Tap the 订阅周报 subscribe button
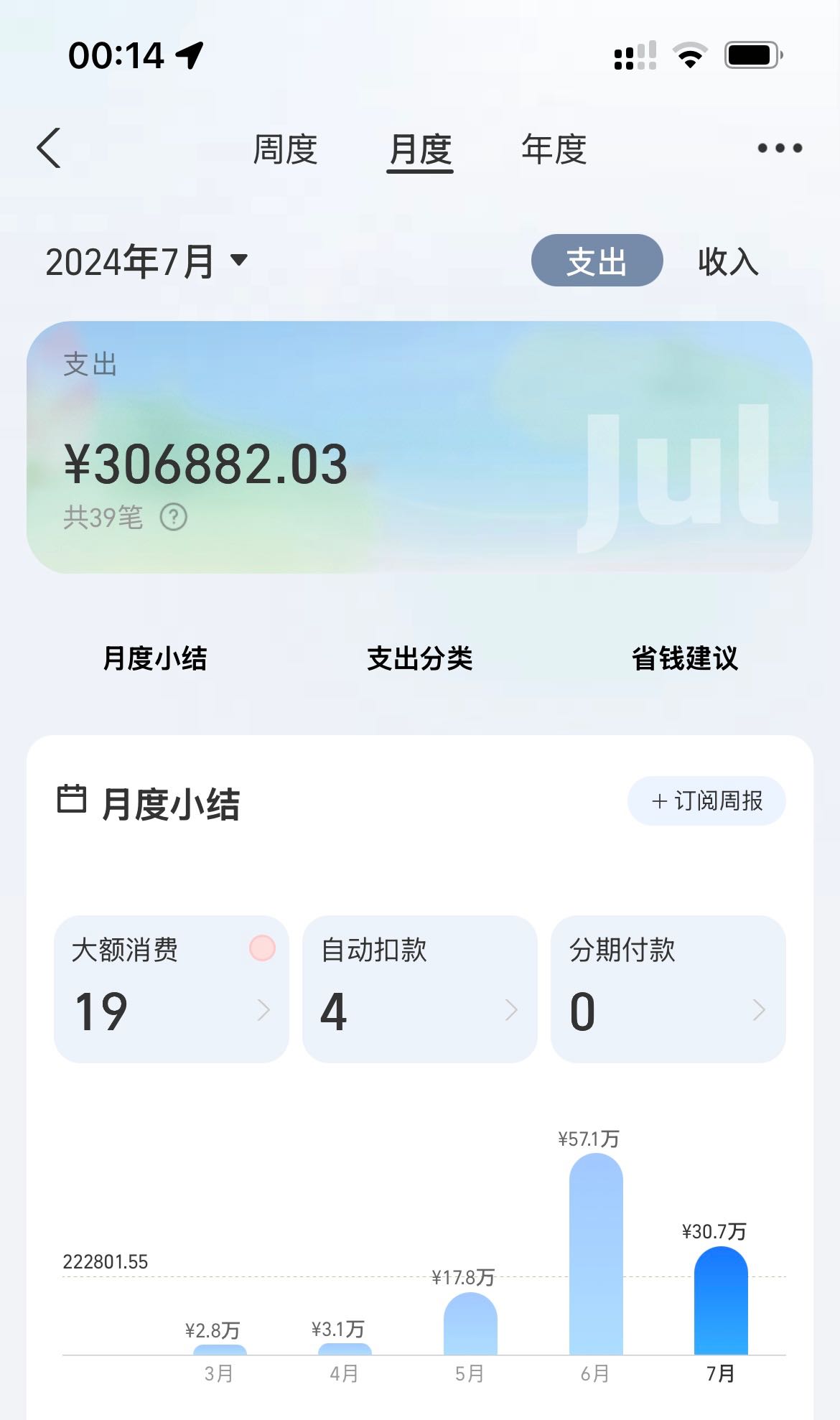This screenshot has height=1420, width=840. pyautogui.click(x=706, y=801)
